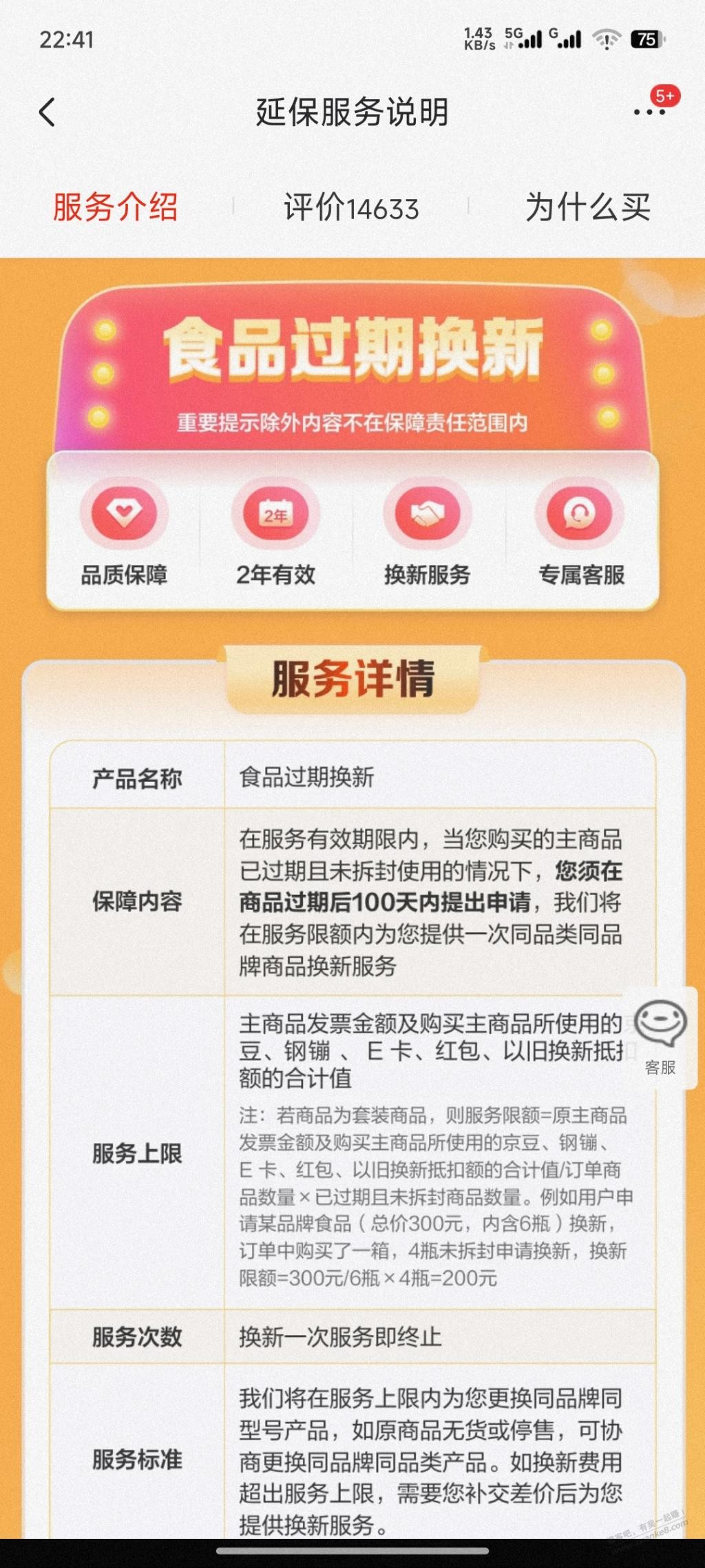Switch to the 为什么买 tab

[x=587, y=207]
